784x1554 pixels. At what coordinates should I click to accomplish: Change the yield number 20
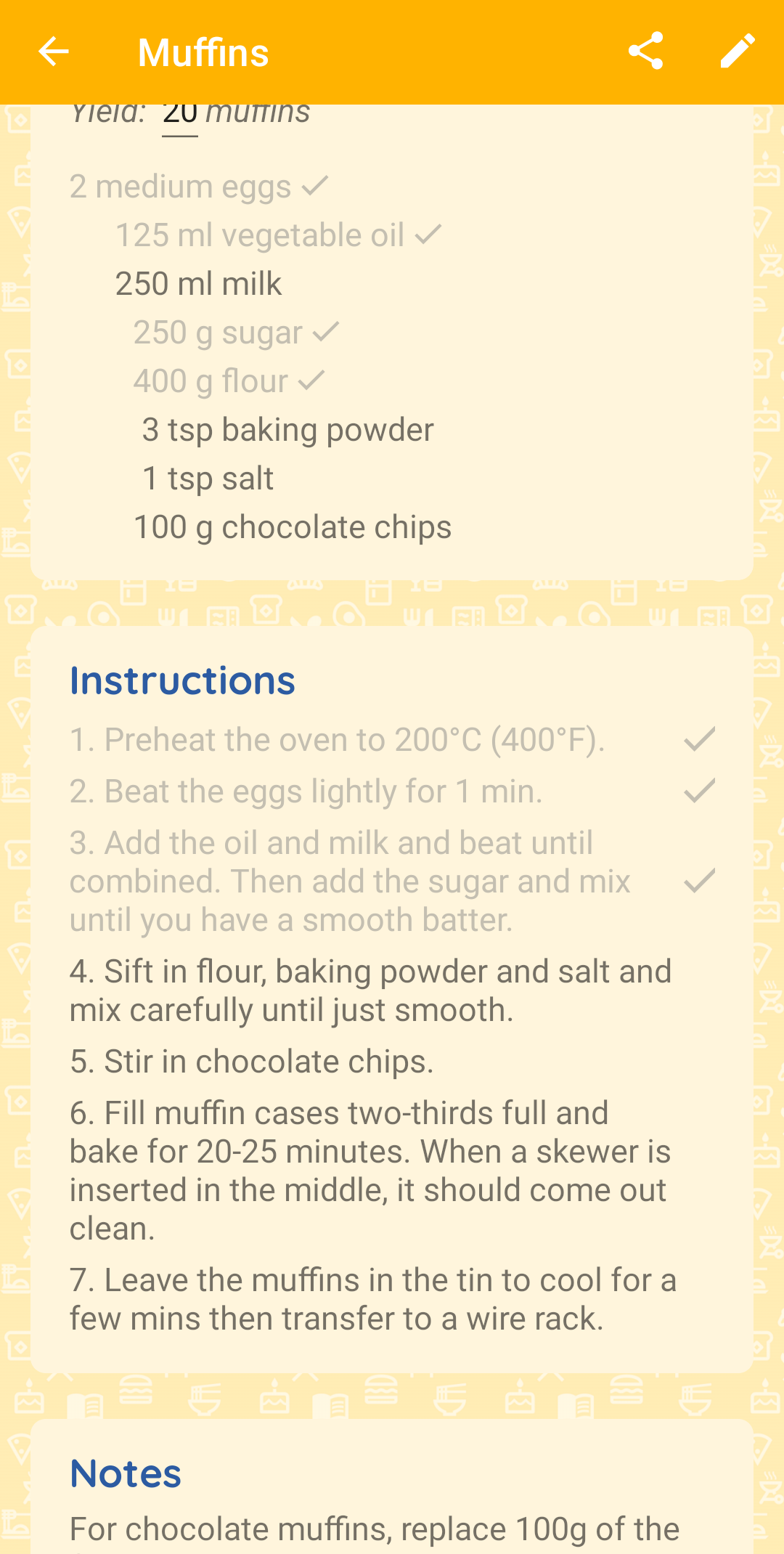tap(180, 116)
